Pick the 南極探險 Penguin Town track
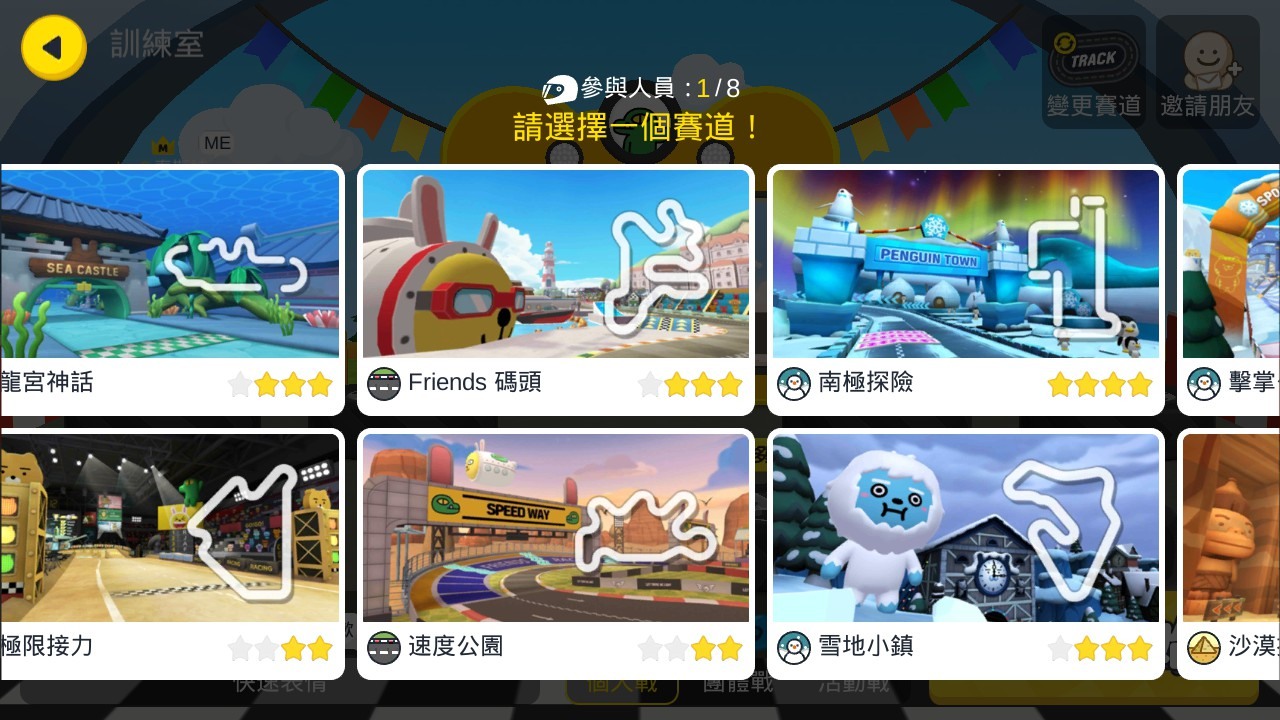1280x720 pixels. click(x=965, y=290)
